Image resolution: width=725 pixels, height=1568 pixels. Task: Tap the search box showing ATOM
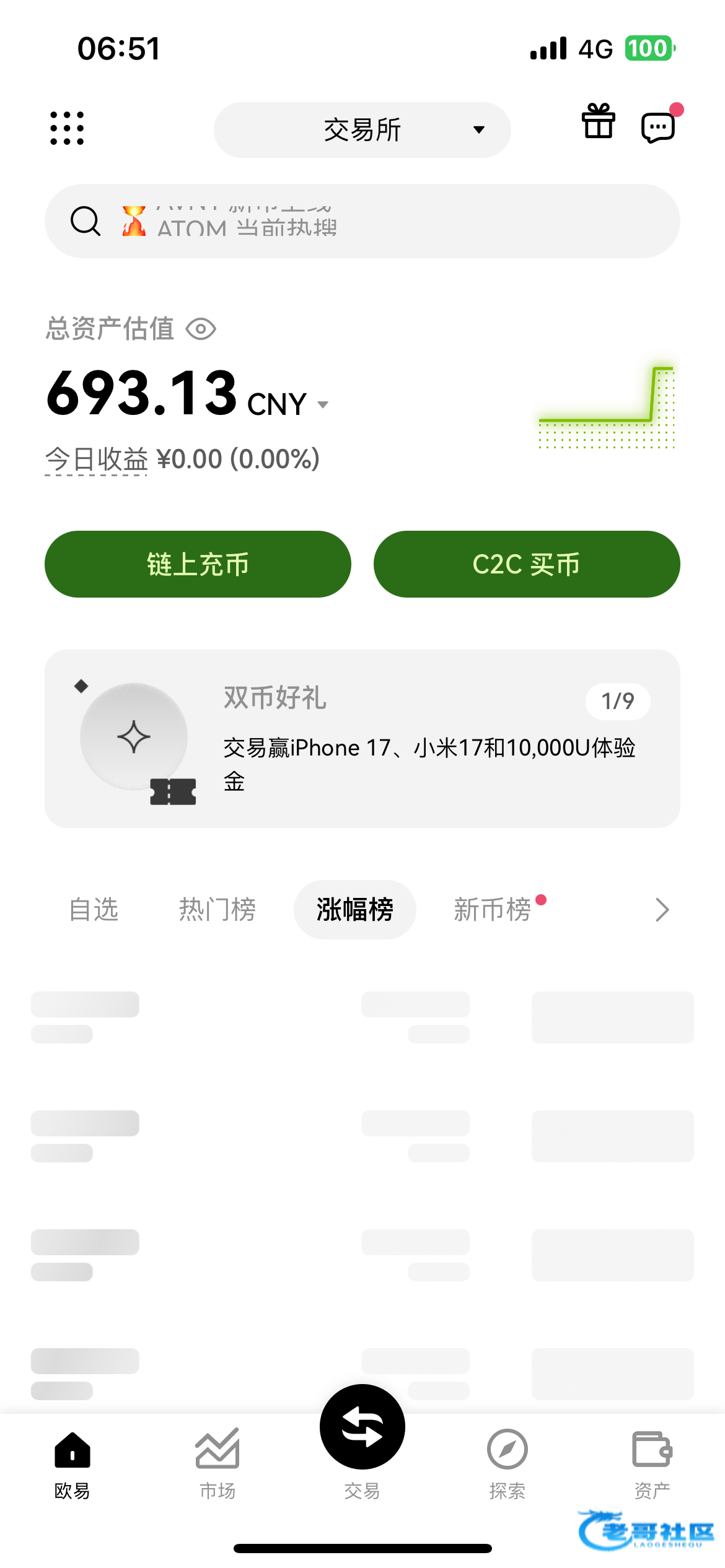[x=362, y=221]
